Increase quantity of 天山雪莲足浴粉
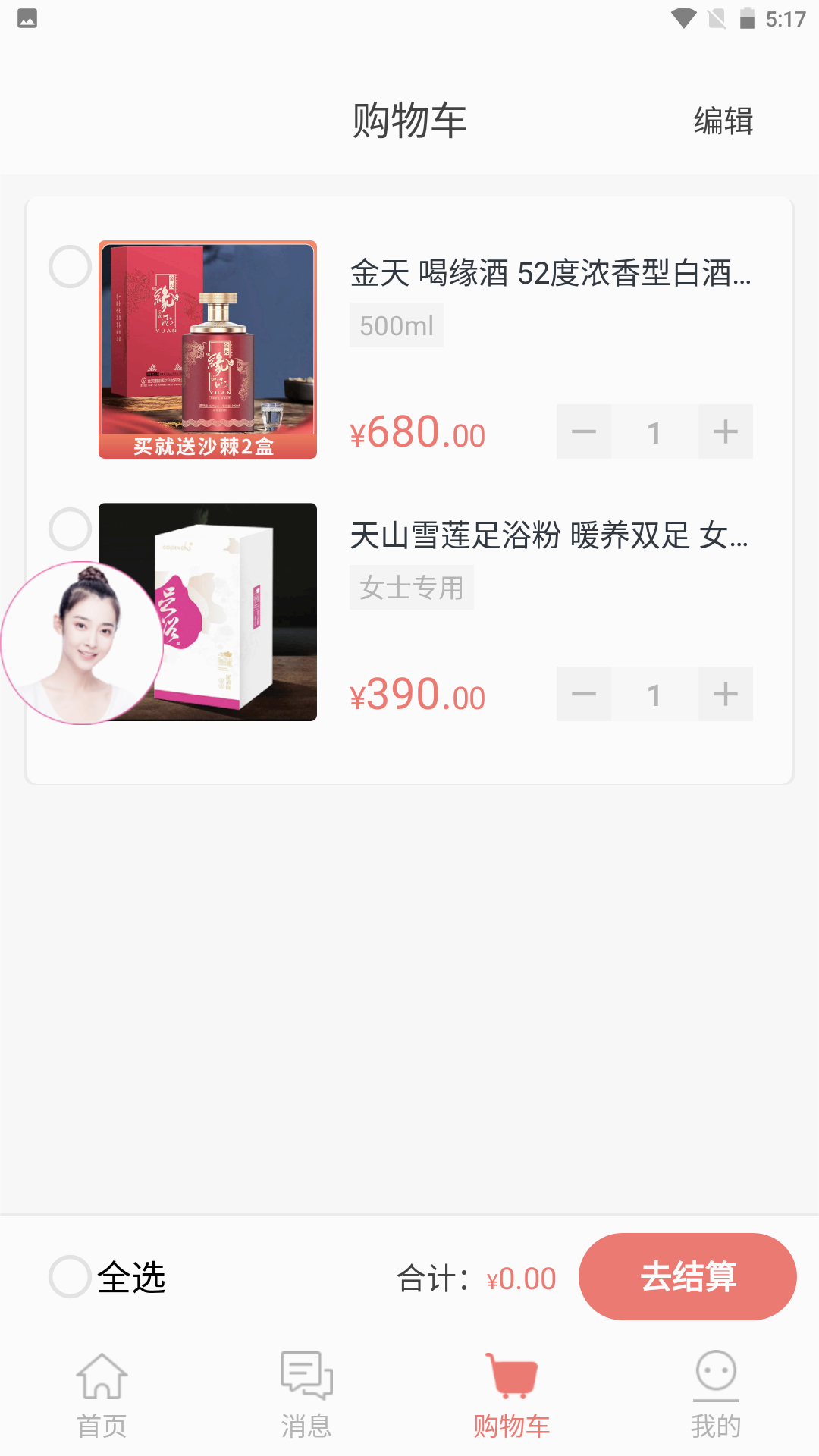 pyautogui.click(x=724, y=694)
